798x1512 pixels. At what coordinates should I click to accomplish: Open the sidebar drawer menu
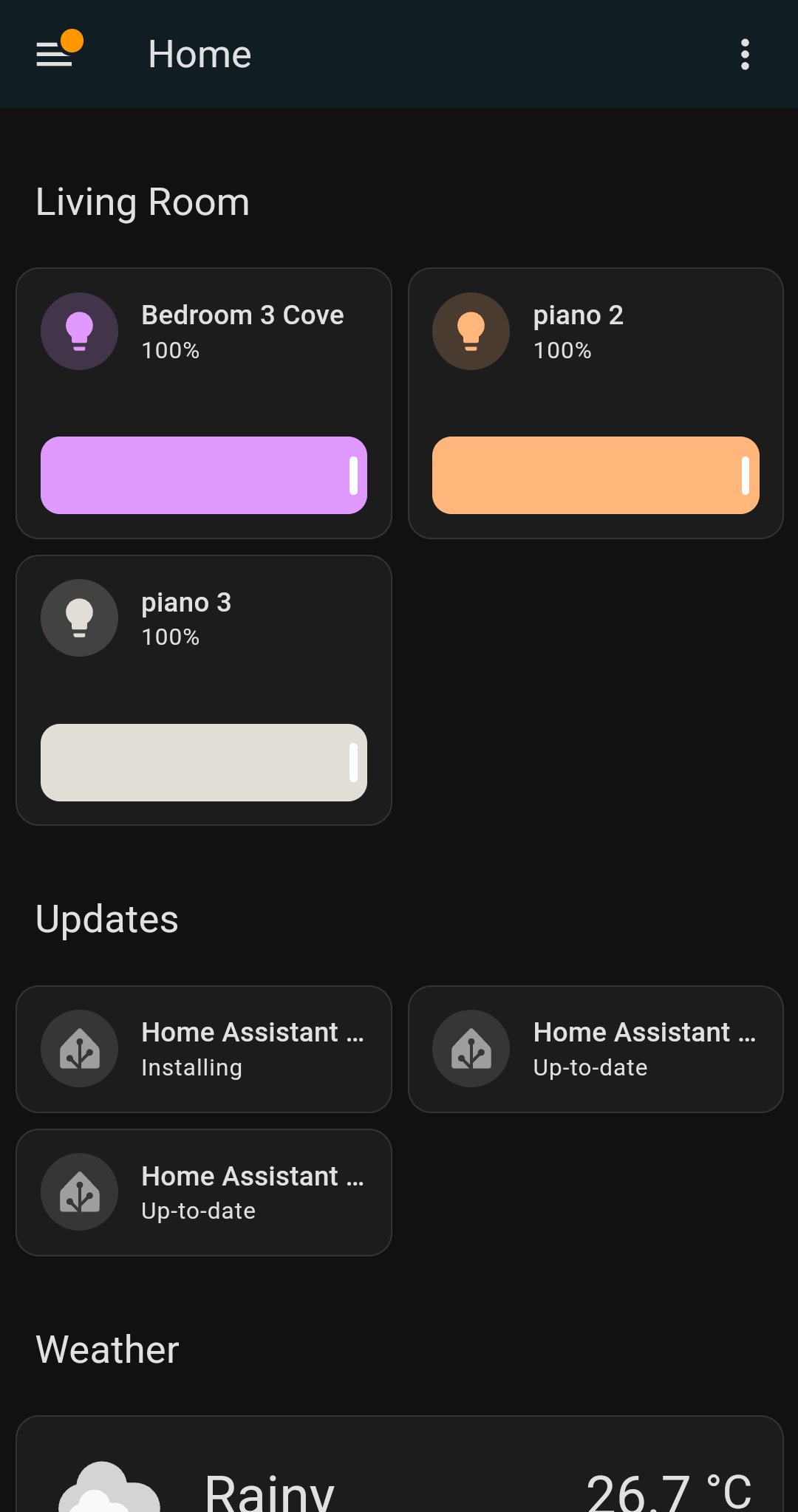55,54
